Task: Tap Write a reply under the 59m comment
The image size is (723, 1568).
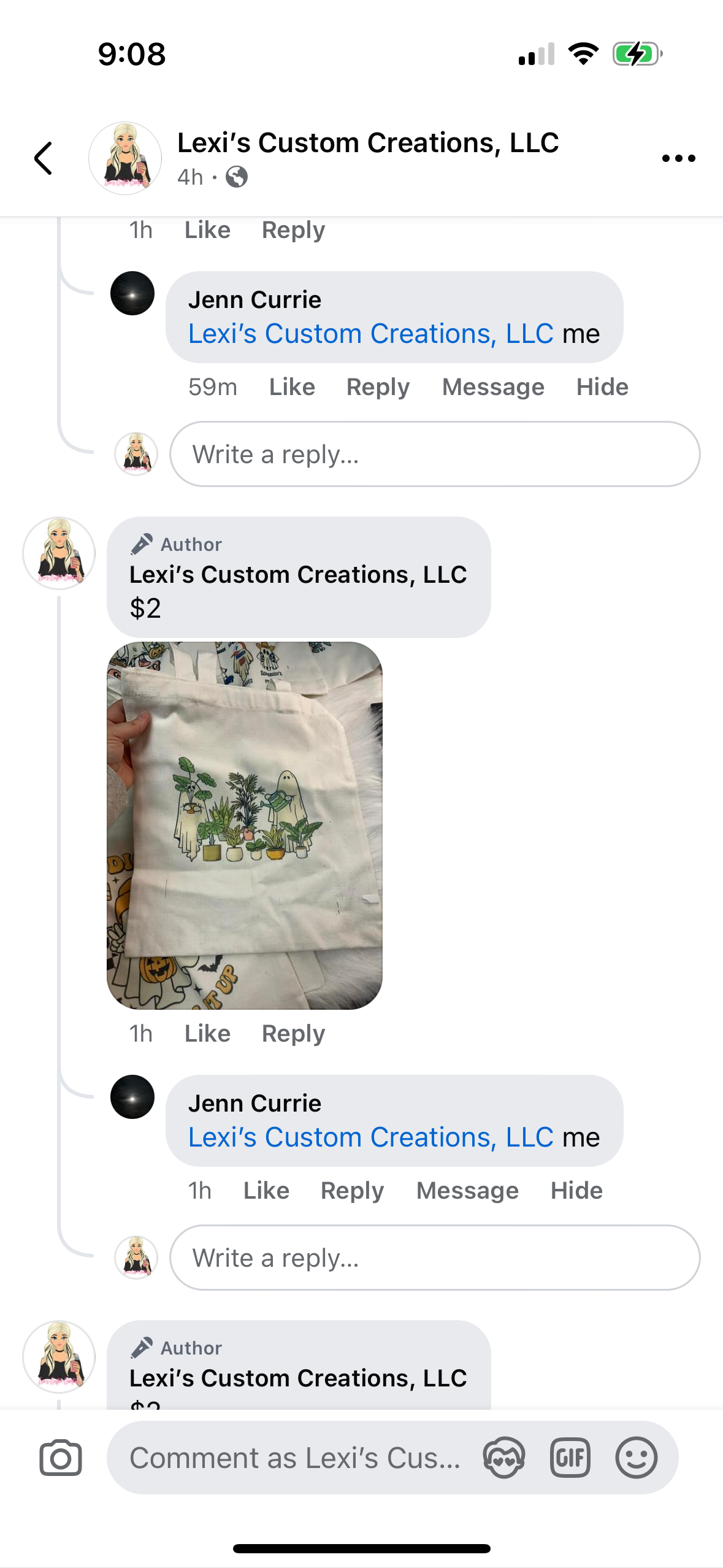Action: click(434, 455)
